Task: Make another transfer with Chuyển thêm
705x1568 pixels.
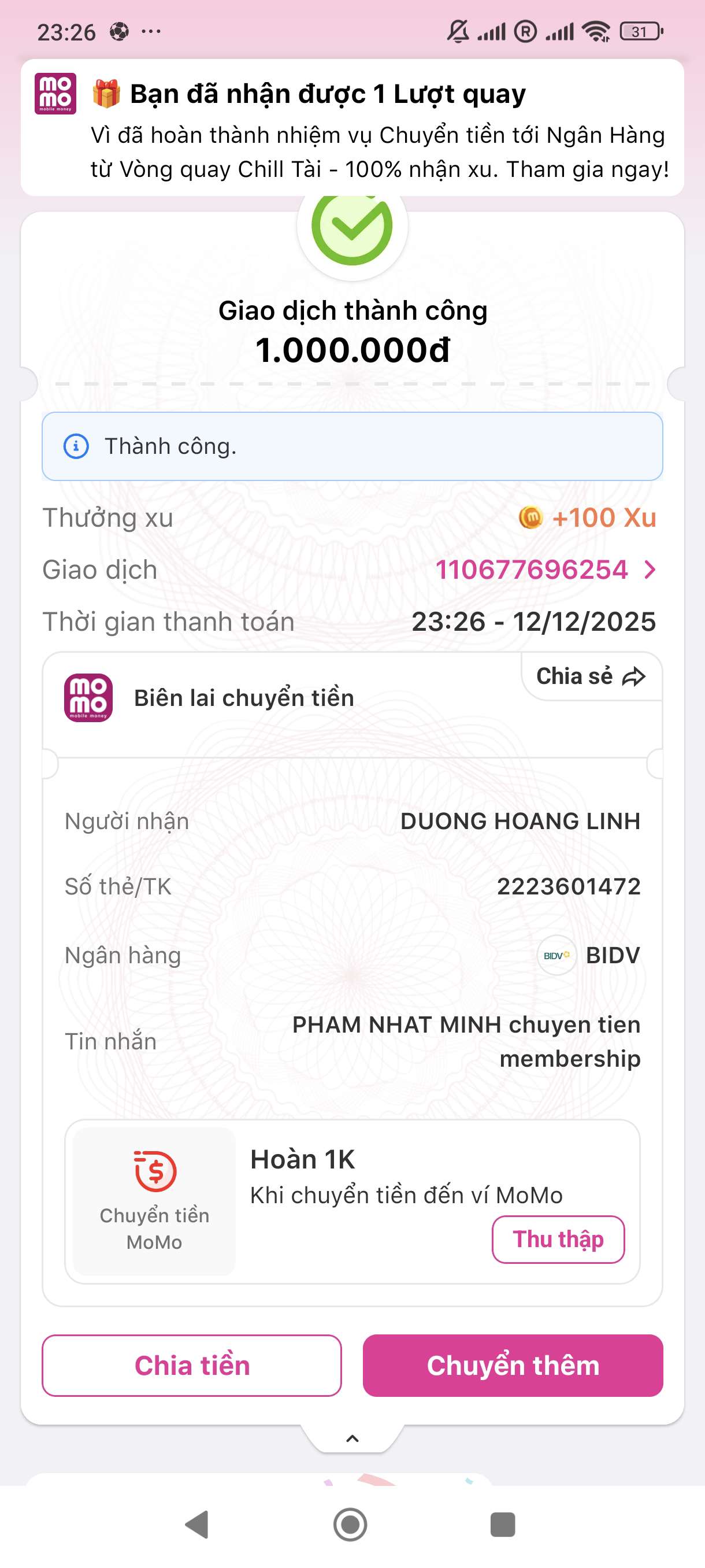Action: point(513,1366)
